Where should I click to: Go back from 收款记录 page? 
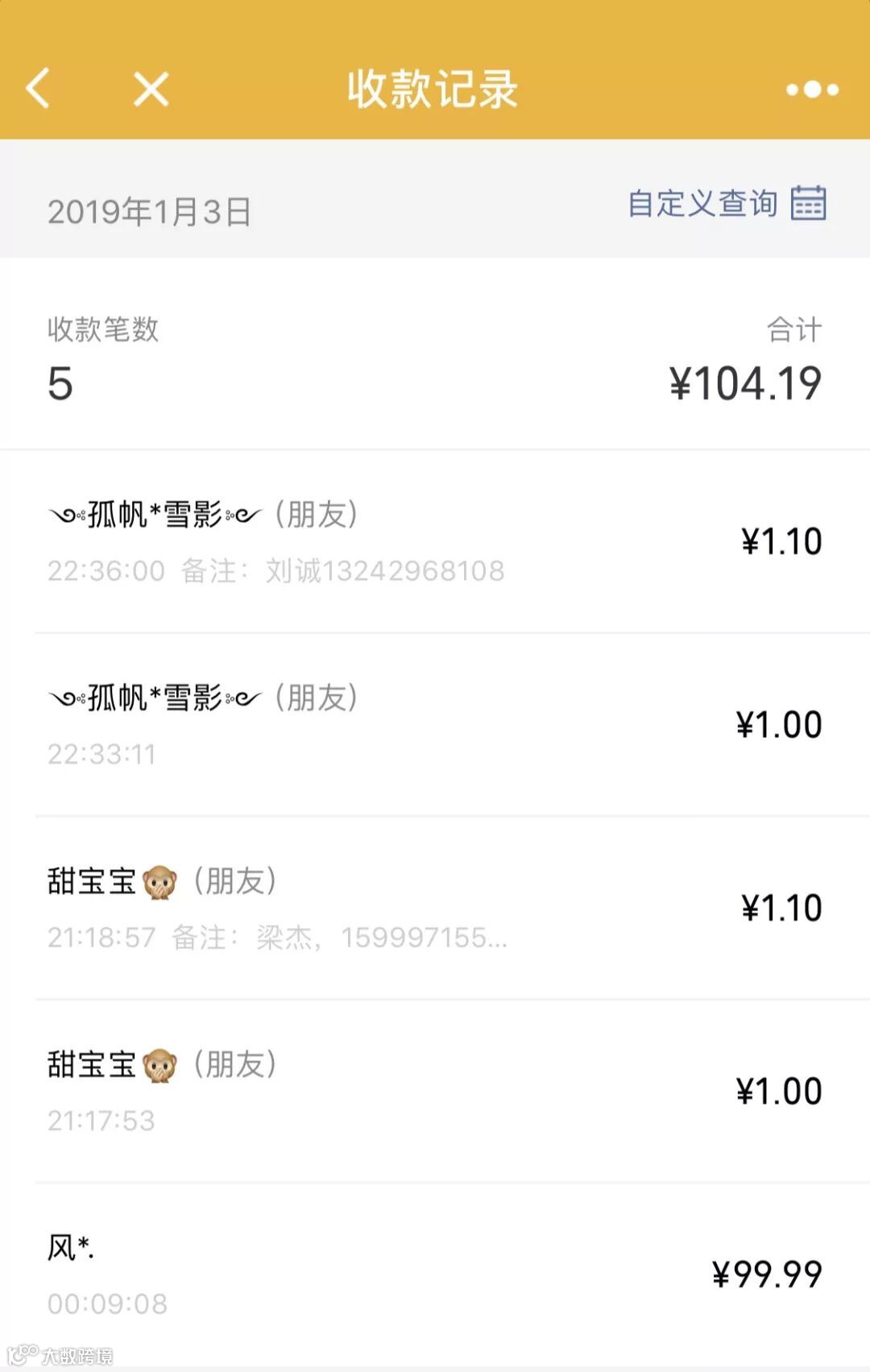[39, 89]
